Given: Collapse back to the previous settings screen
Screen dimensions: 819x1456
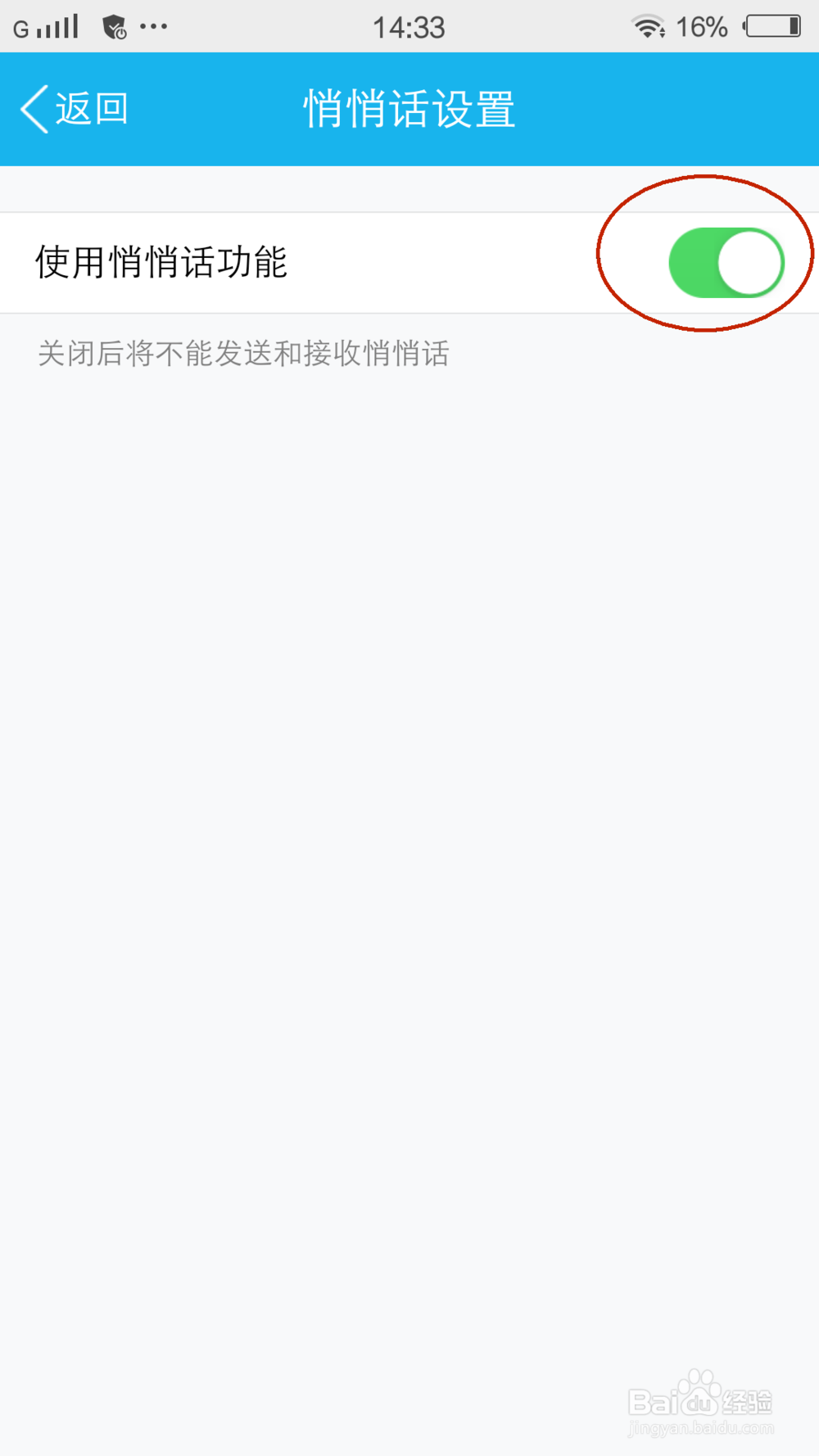Looking at the screenshot, I should coord(74,107).
